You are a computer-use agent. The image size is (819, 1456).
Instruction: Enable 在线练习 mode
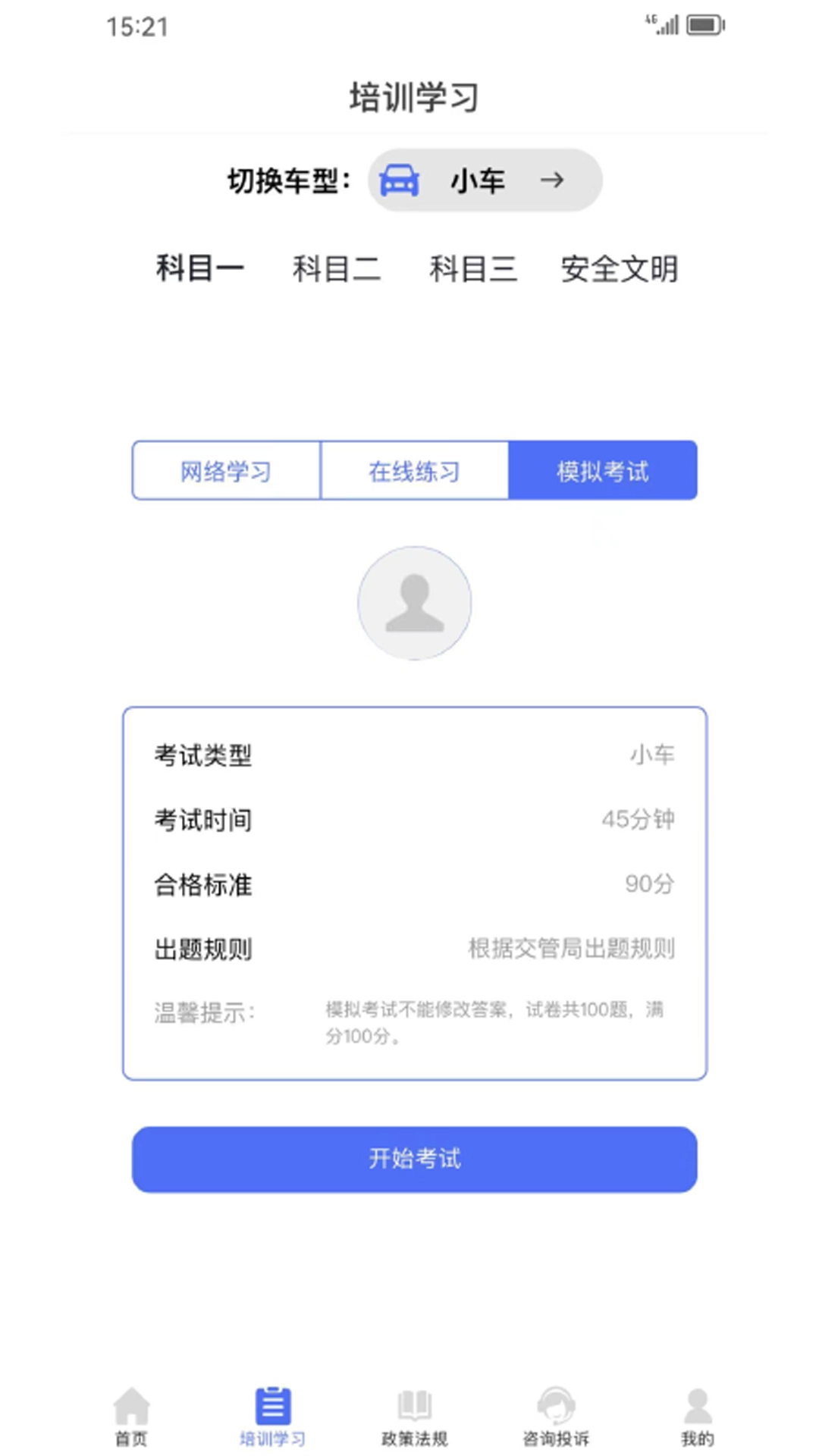[x=414, y=470]
